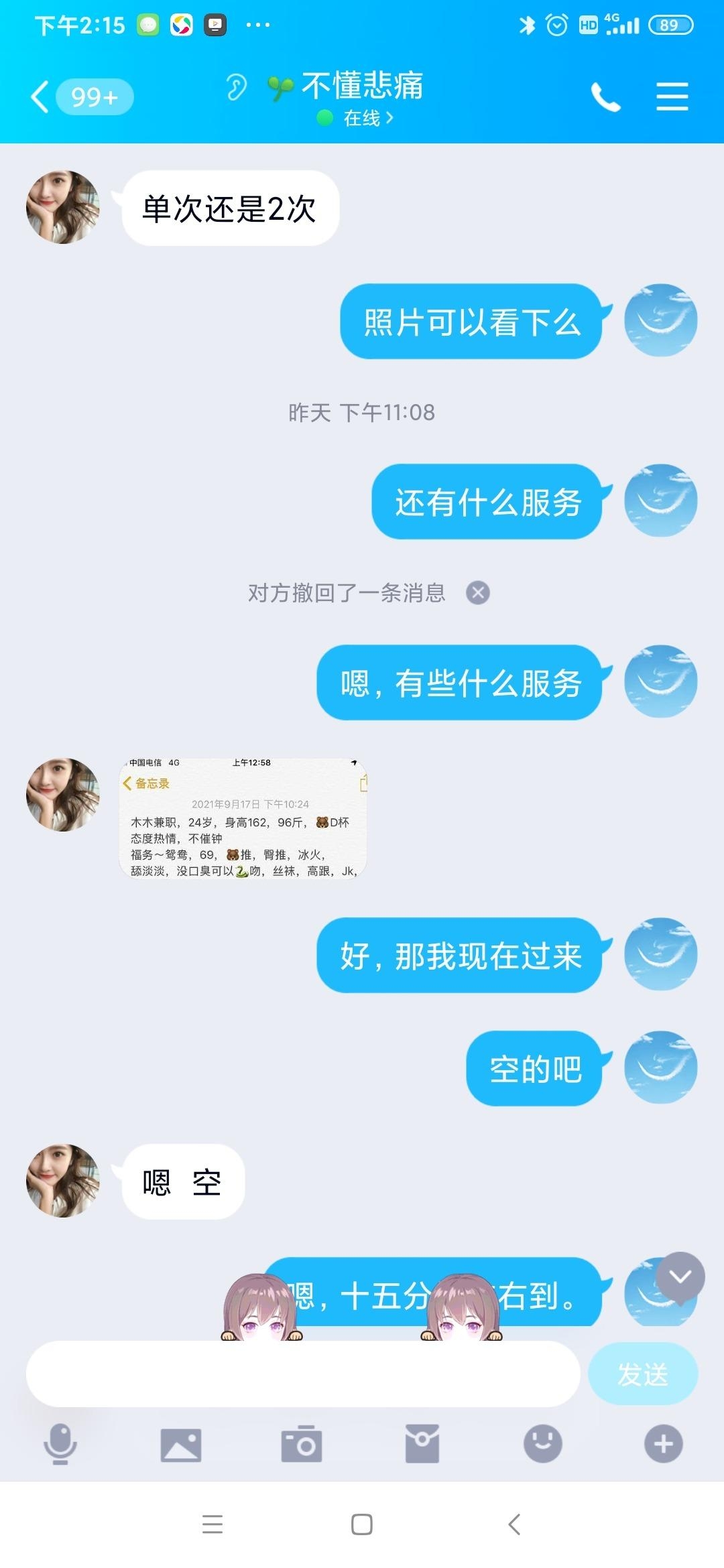Go to the system home screen
Image resolution: width=724 pixels, height=1568 pixels.
coord(362,1524)
